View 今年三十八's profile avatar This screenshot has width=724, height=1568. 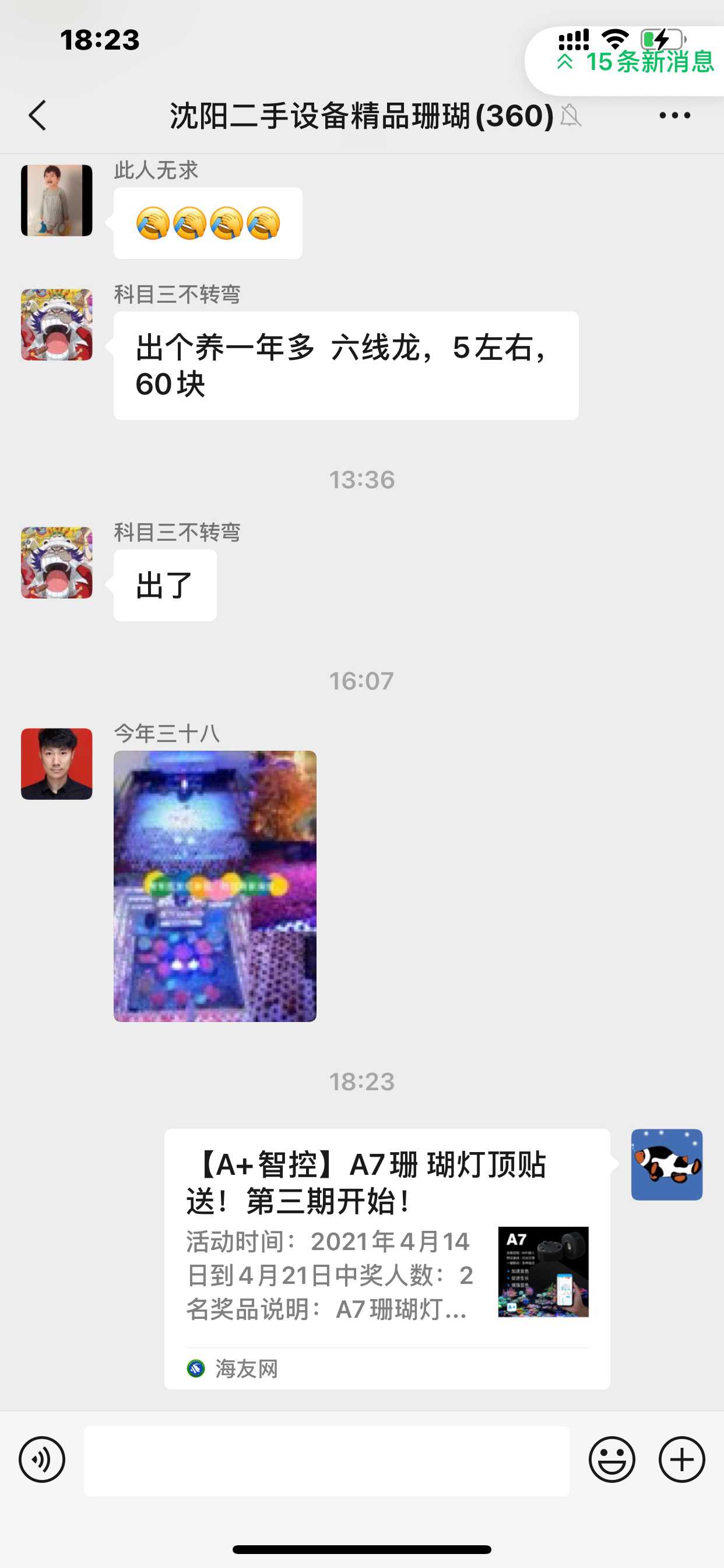pos(57,764)
